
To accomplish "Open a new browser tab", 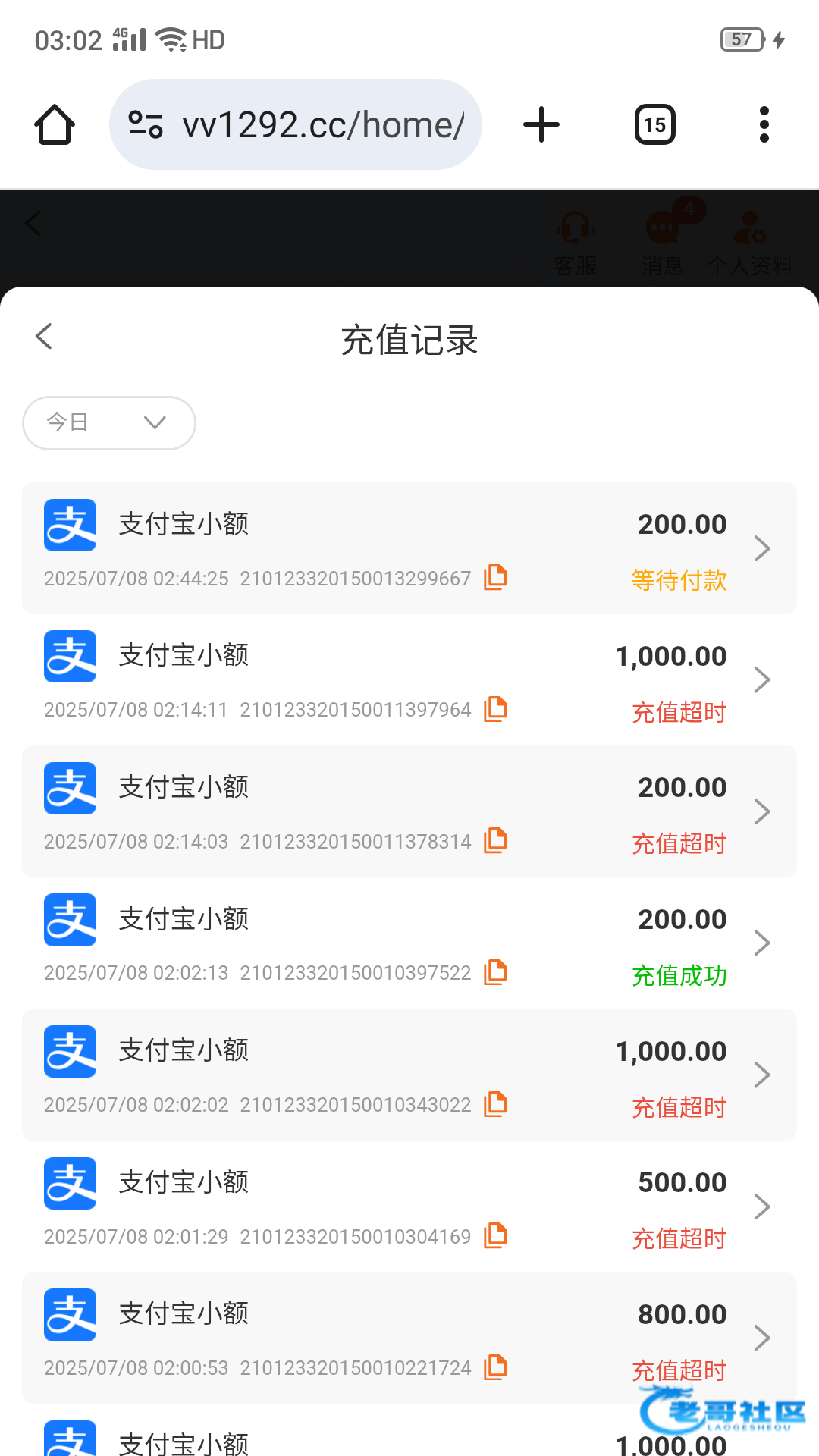I will pos(541,124).
